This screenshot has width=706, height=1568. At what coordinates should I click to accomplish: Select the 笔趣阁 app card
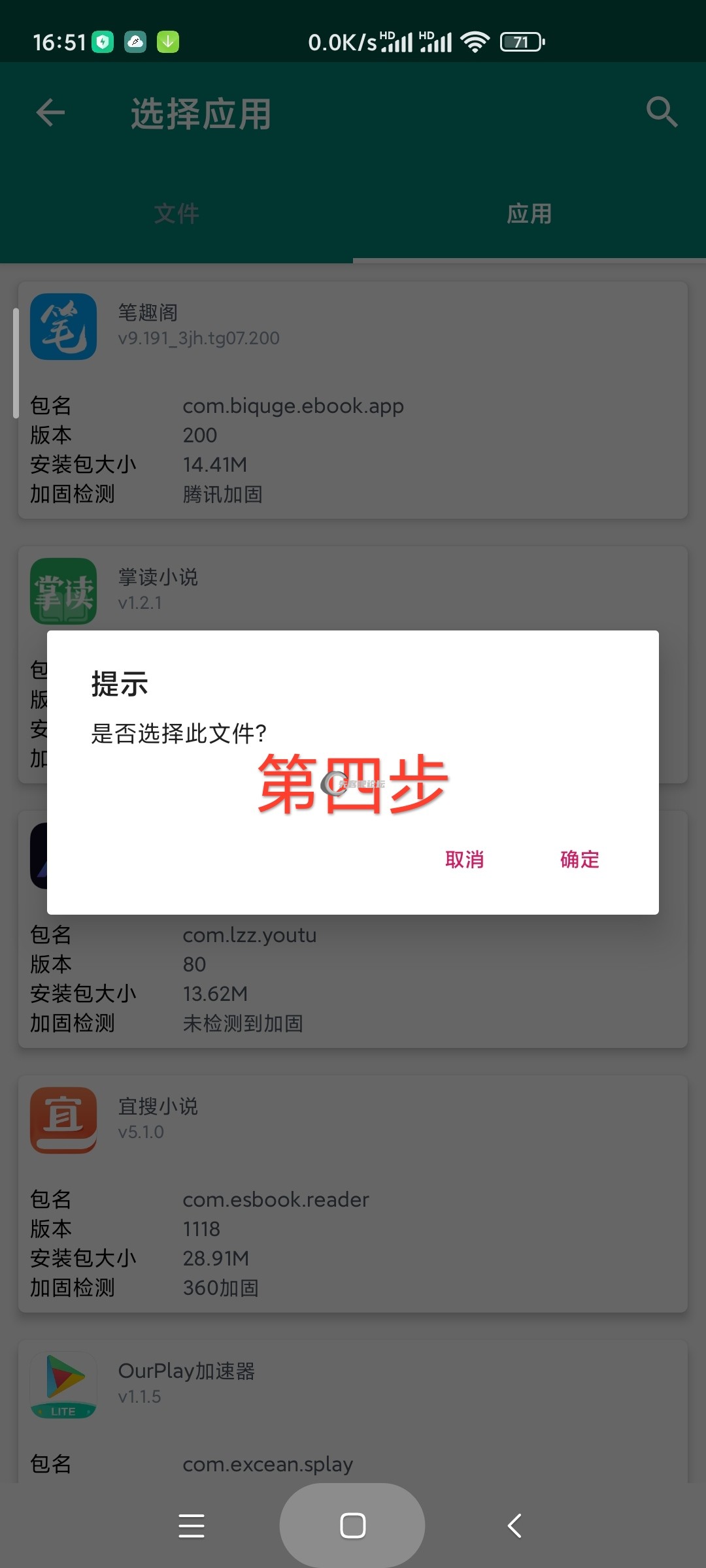tap(353, 400)
